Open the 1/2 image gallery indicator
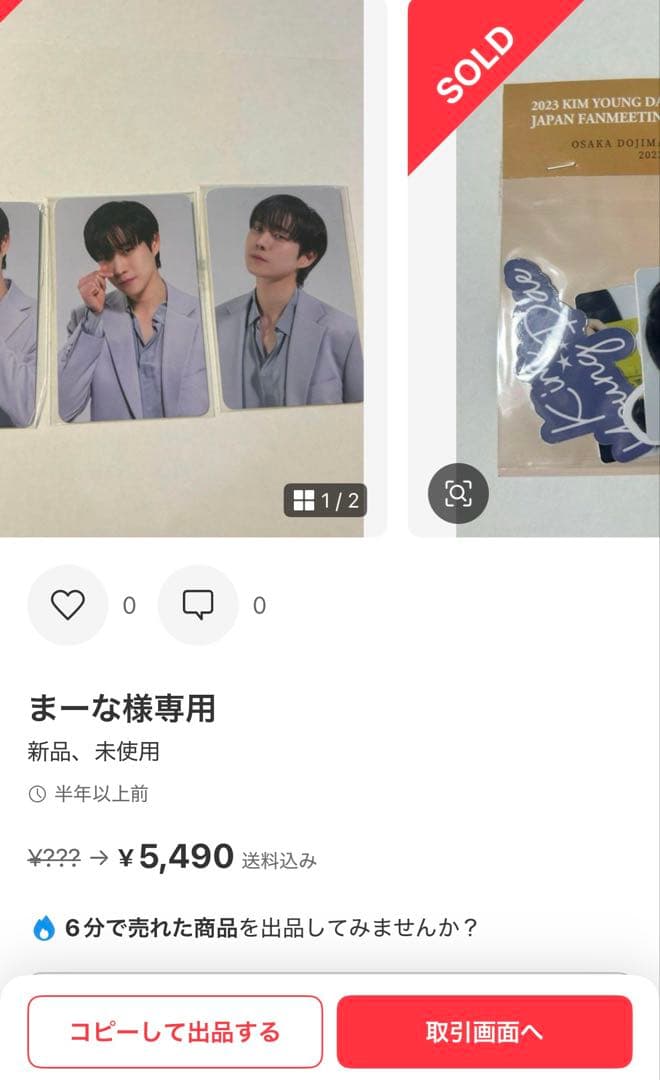 tap(325, 500)
